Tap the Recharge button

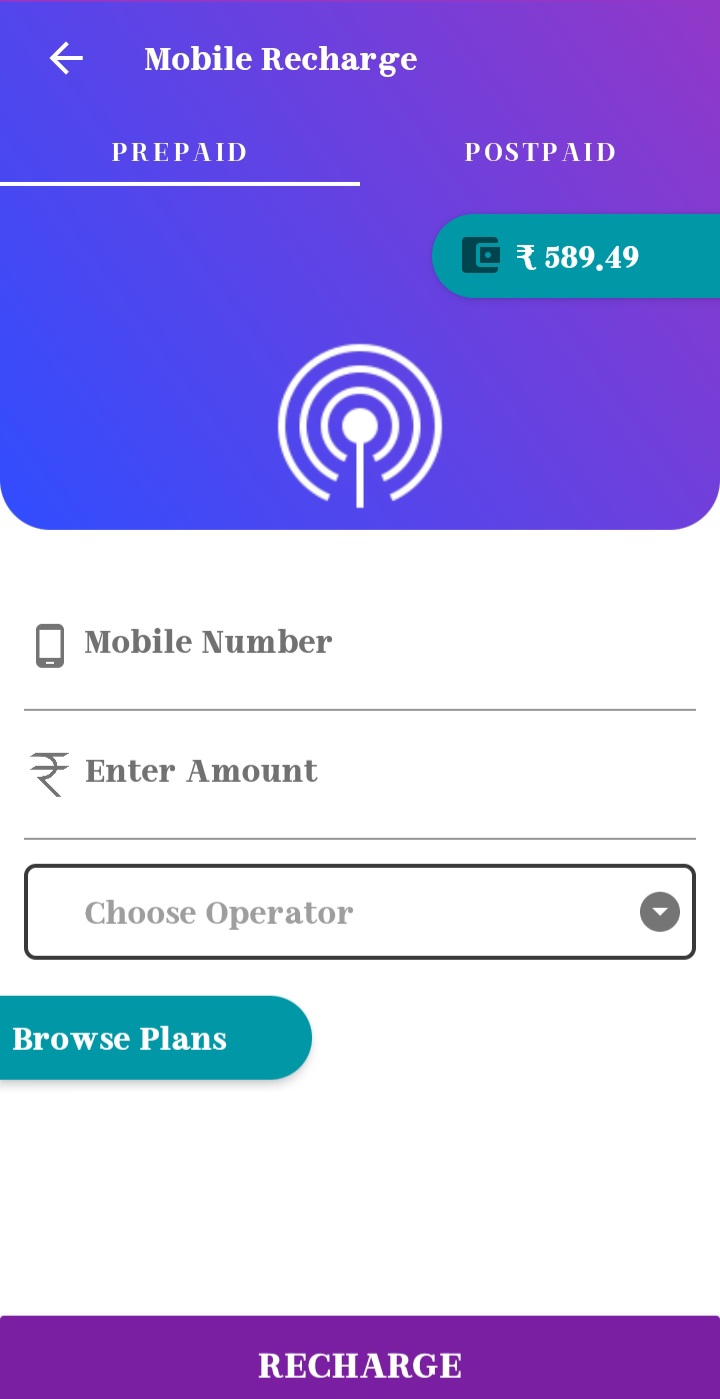[360, 1364]
